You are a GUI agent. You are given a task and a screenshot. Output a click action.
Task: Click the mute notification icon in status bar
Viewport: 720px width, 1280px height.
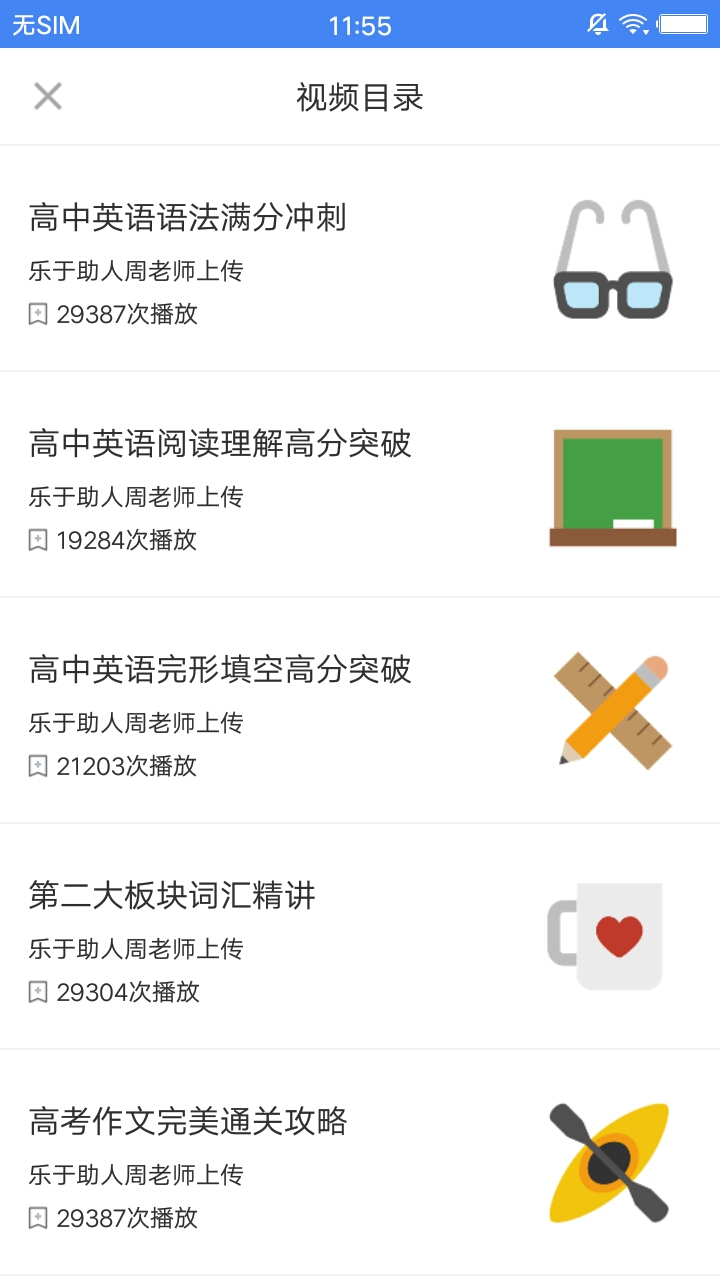[597, 25]
